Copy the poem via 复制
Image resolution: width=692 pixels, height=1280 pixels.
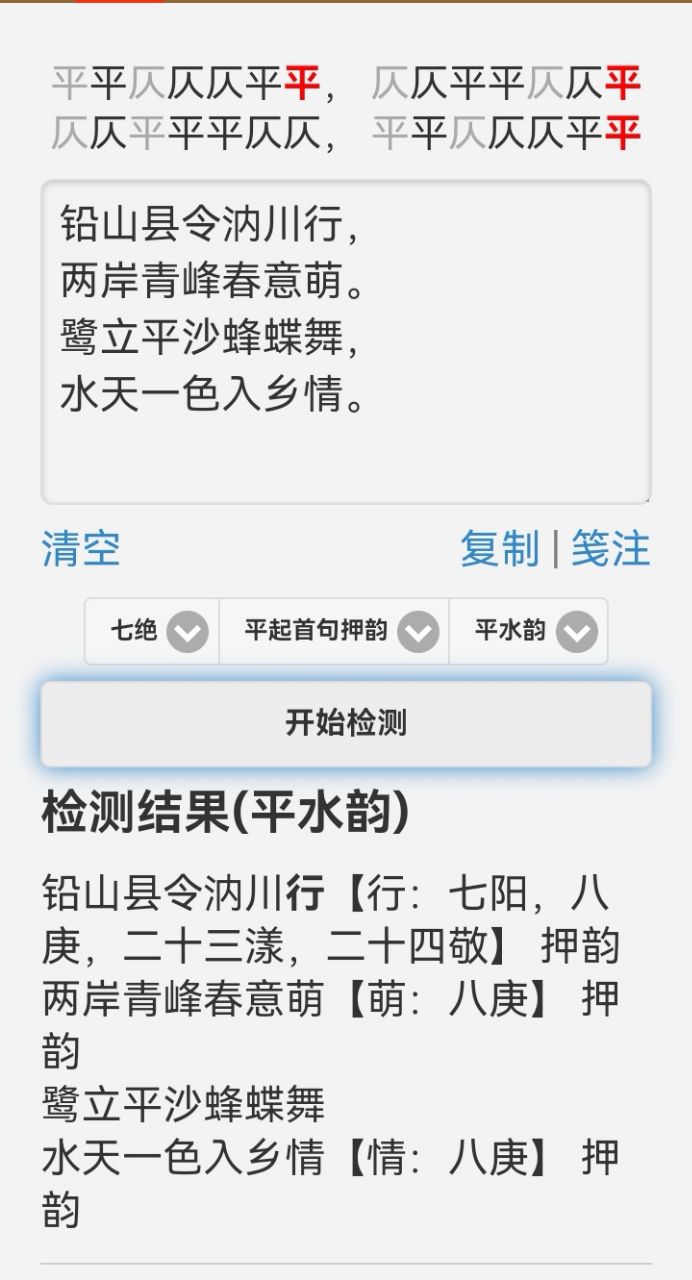click(499, 549)
